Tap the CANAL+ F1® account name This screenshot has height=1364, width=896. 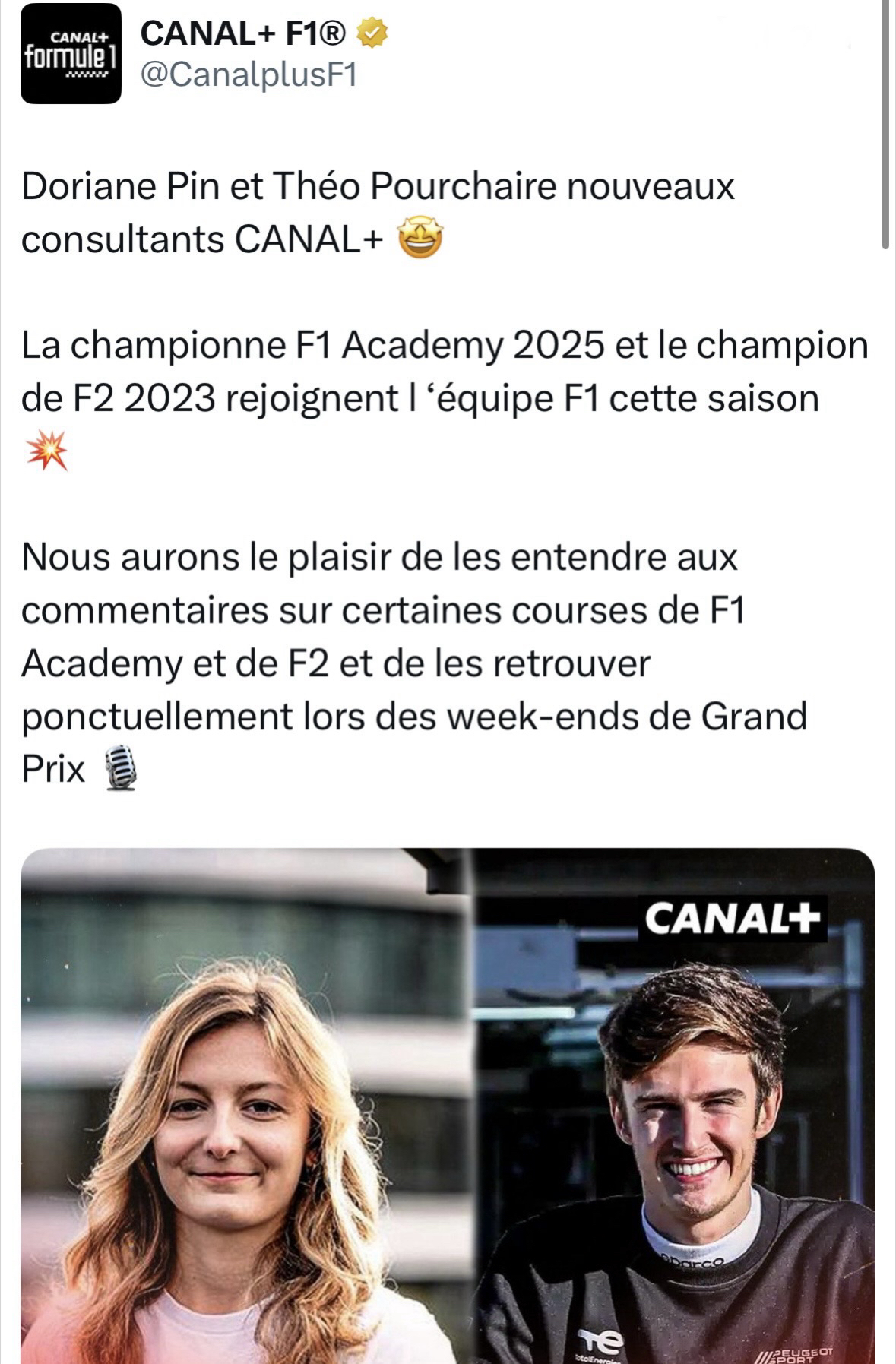pyautogui.click(x=244, y=33)
